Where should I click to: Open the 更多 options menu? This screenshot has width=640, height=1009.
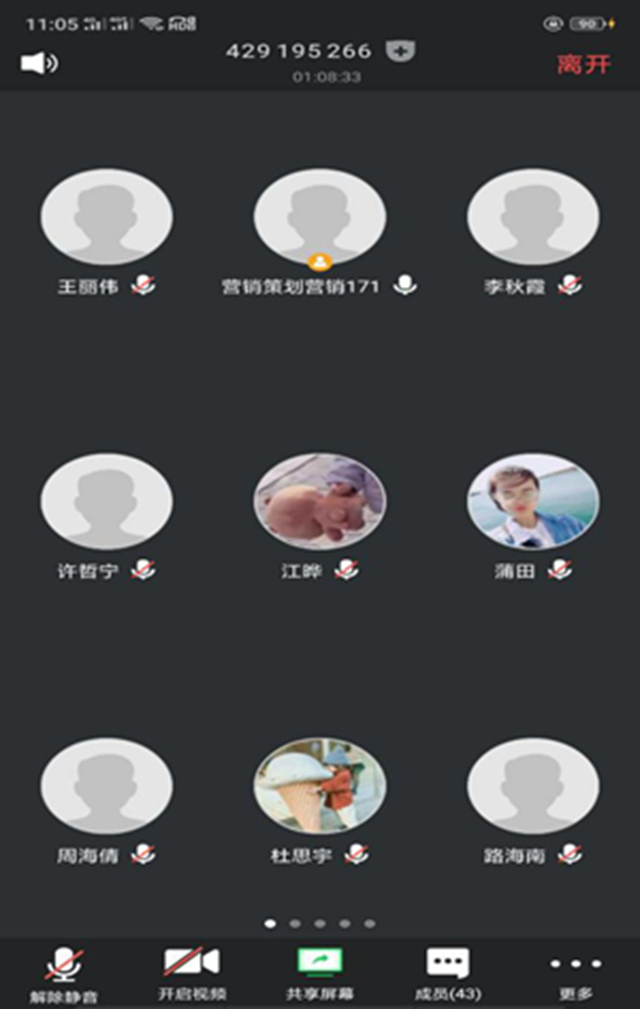click(x=576, y=973)
